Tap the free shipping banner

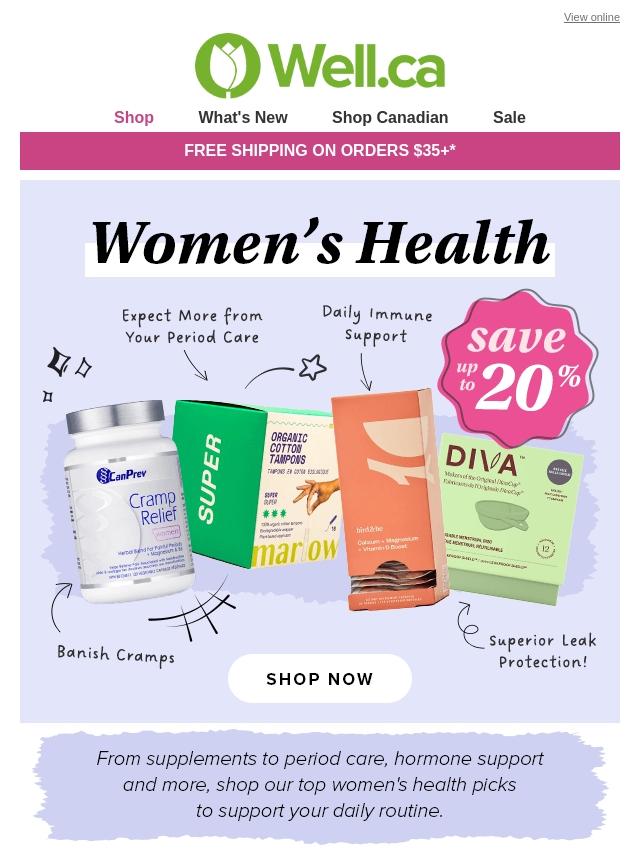point(320,150)
